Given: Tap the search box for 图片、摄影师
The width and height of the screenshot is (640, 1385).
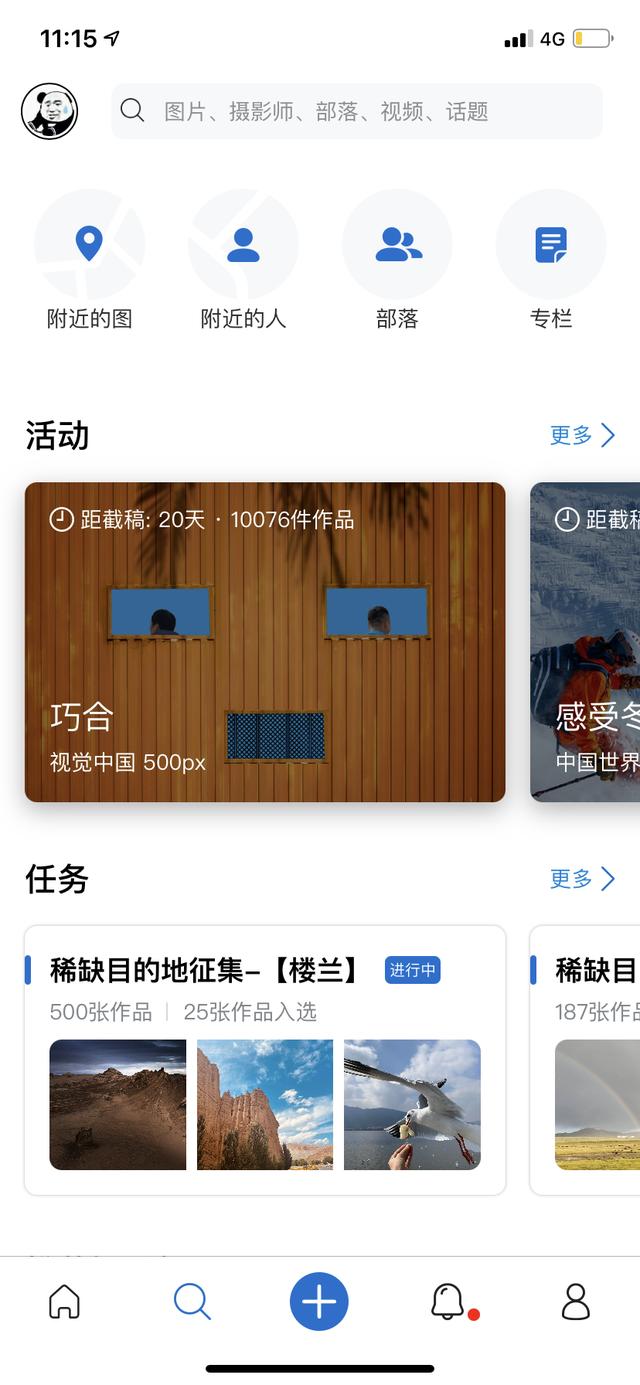Looking at the screenshot, I should pos(357,111).
